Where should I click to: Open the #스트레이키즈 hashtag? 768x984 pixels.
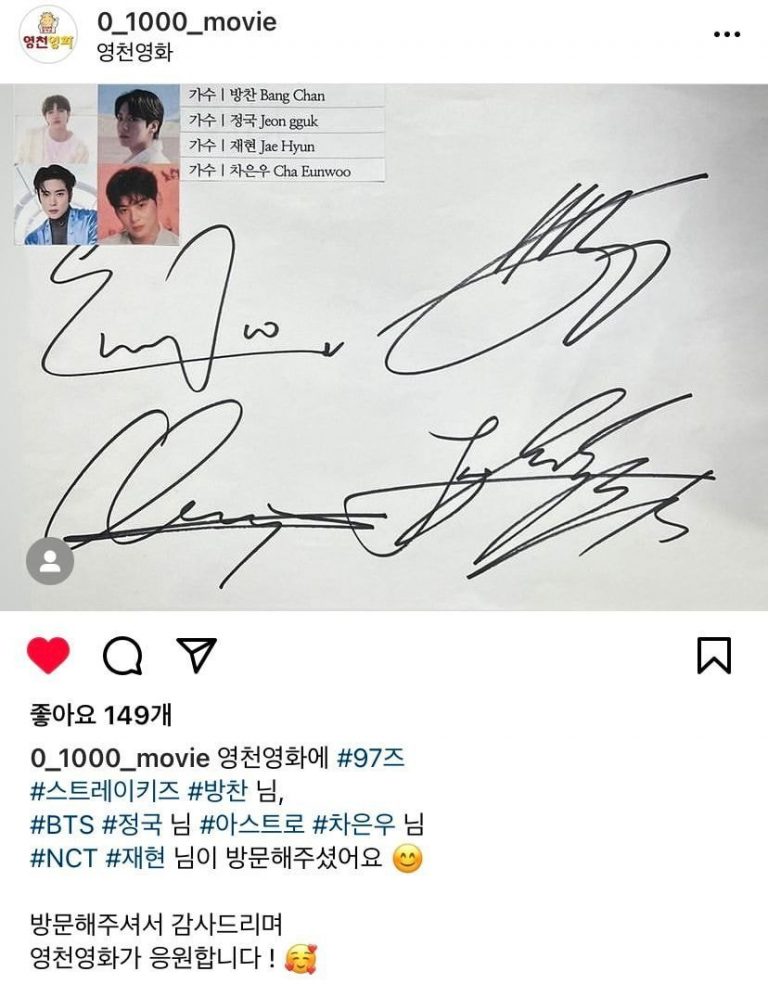click(x=106, y=790)
